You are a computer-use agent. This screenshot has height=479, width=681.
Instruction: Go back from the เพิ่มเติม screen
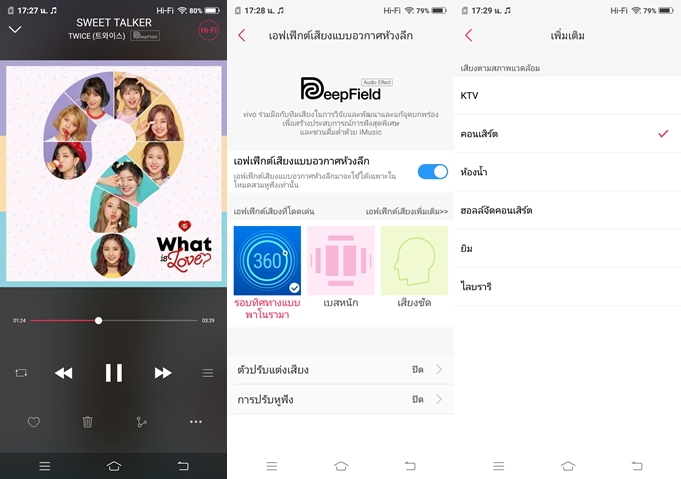[x=468, y=35]
